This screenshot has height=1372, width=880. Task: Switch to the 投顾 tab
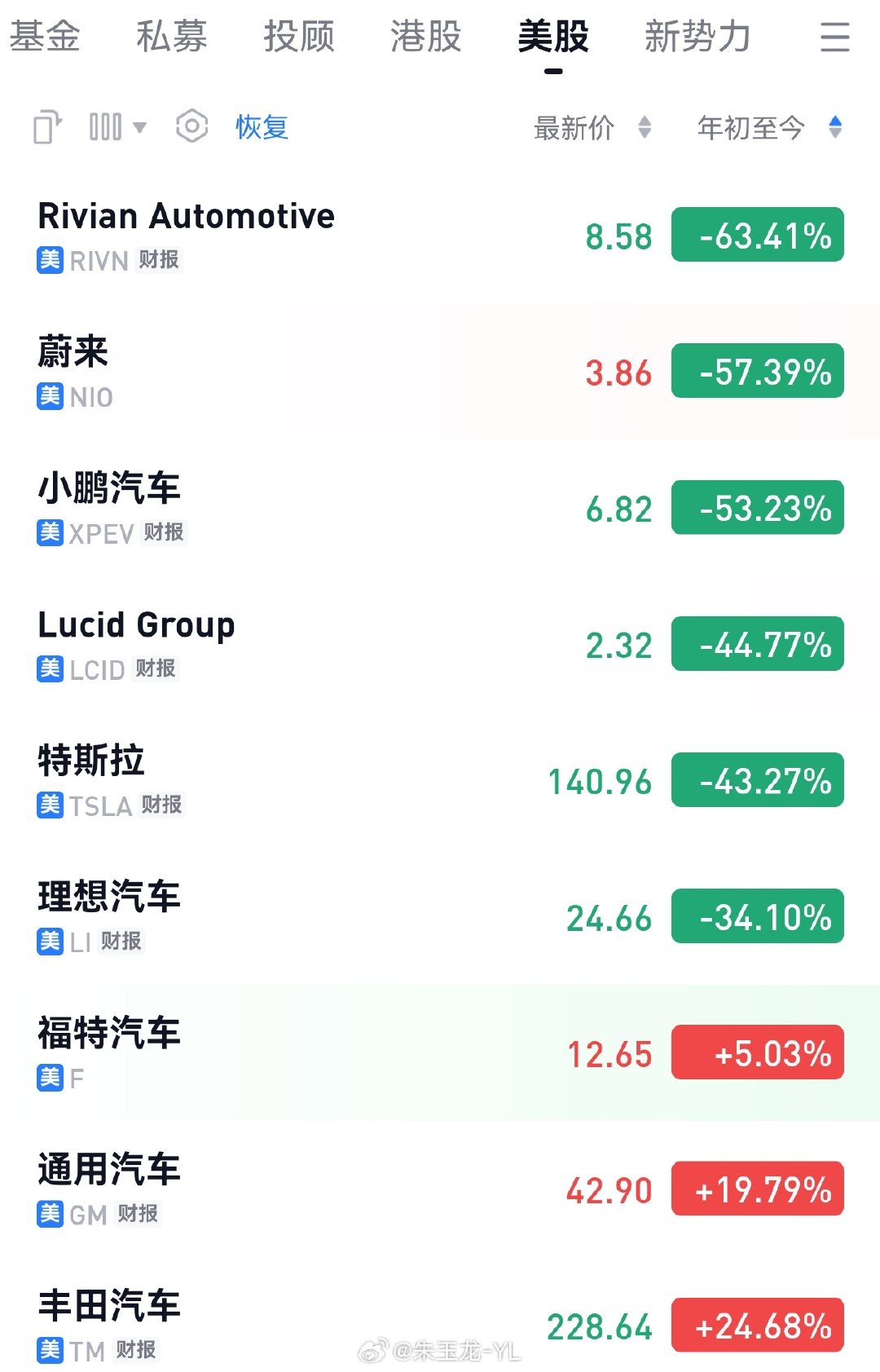pyautogui.click(x=299, y=37)
